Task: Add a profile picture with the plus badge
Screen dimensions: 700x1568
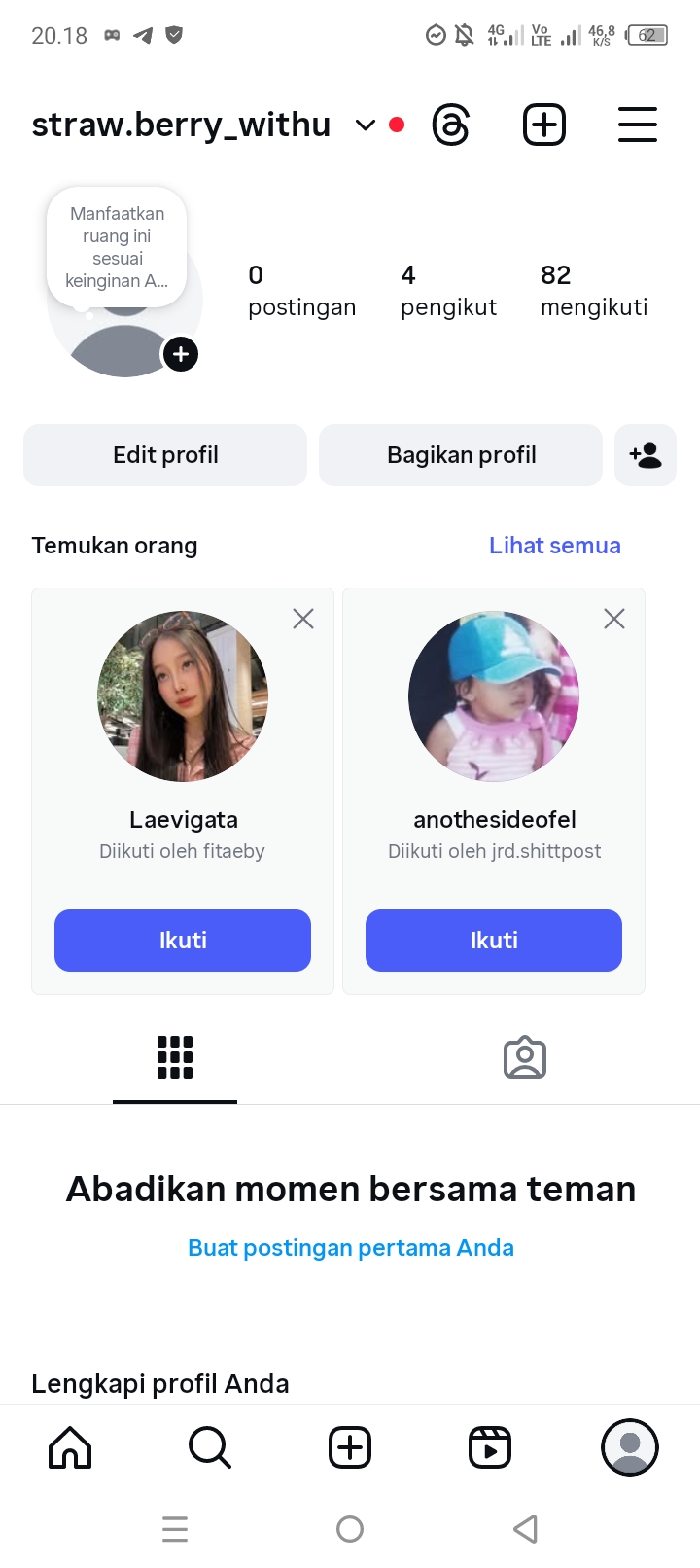Action: [x=181, y=355]
